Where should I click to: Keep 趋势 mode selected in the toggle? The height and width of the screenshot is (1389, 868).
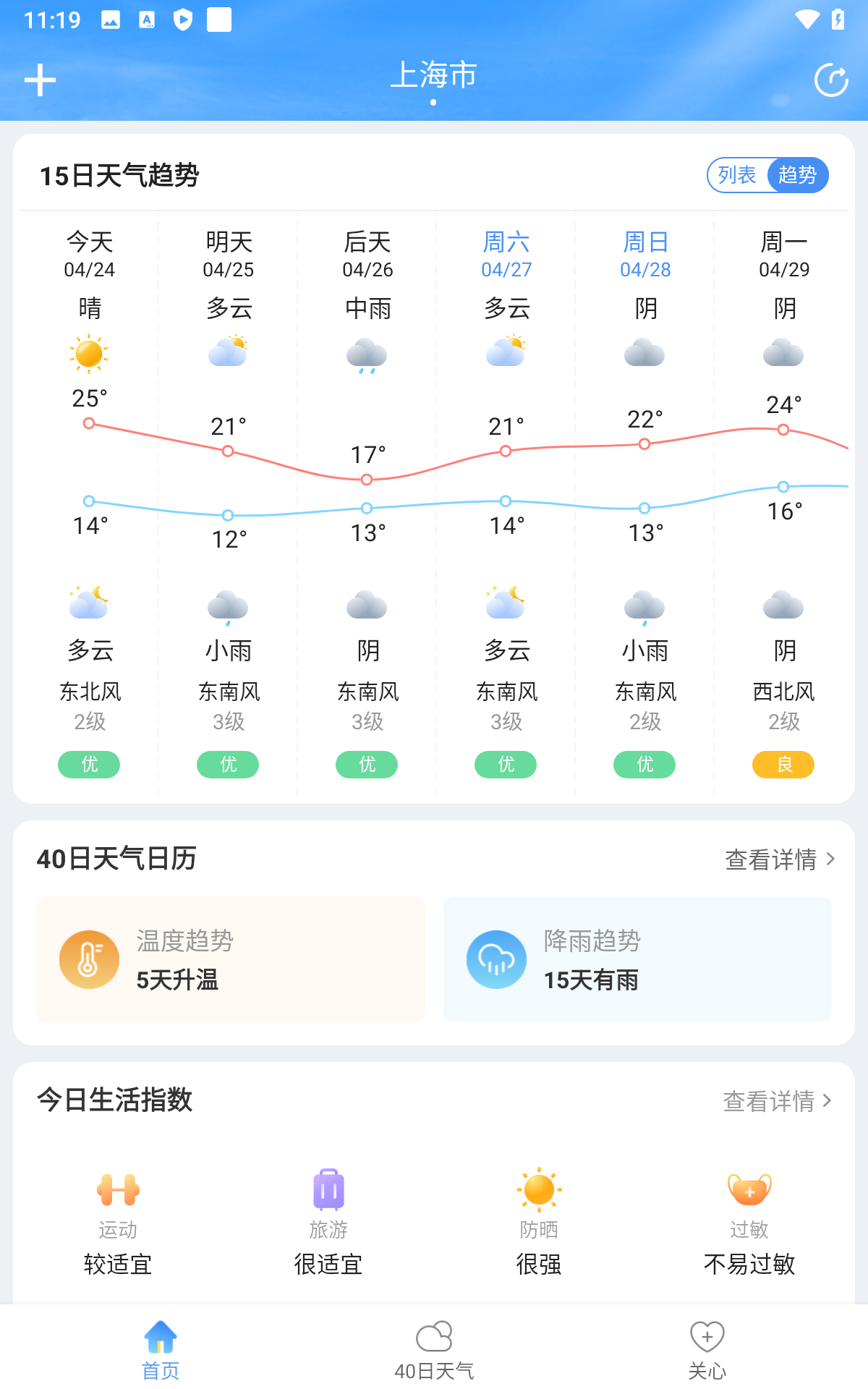click(x=797, y=174)
